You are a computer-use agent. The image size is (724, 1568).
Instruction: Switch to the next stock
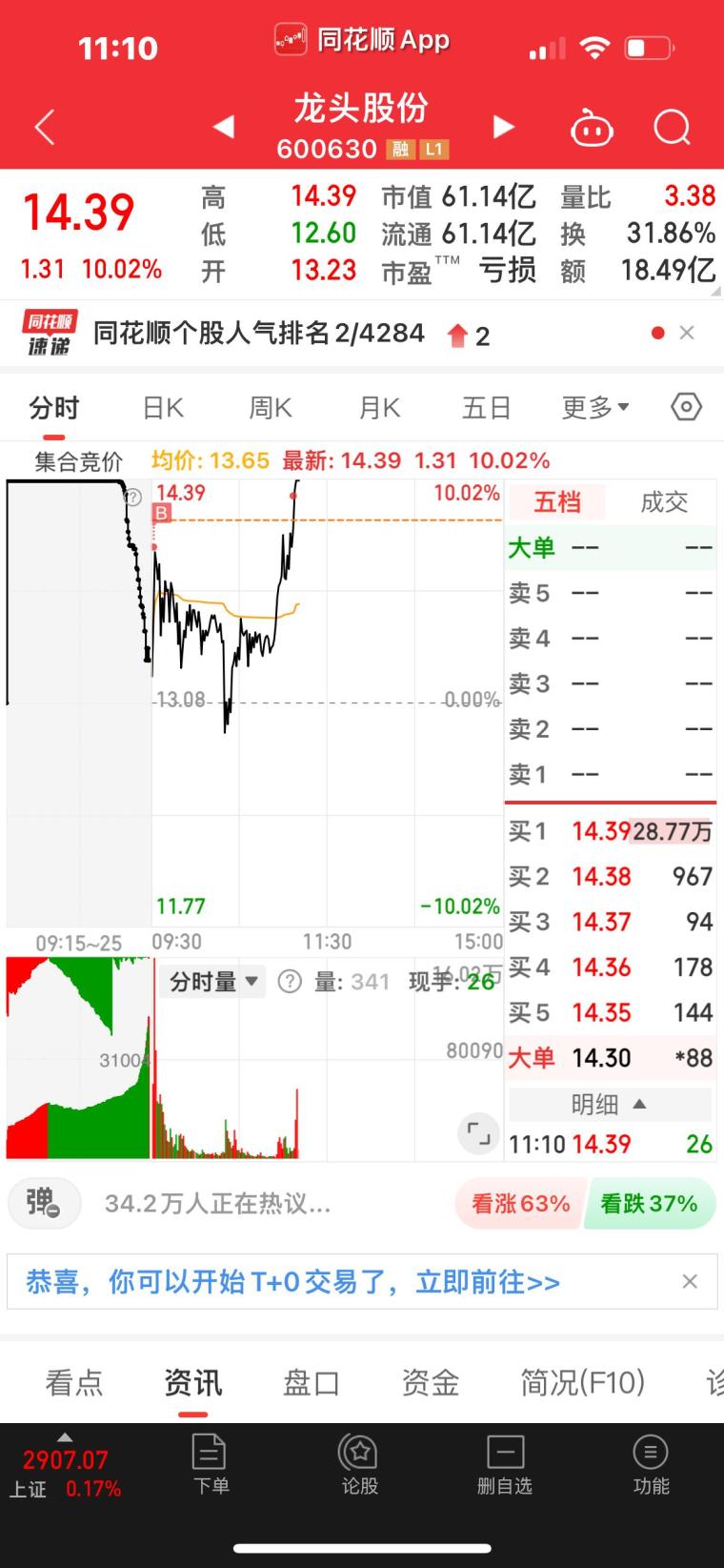[503, 127]
